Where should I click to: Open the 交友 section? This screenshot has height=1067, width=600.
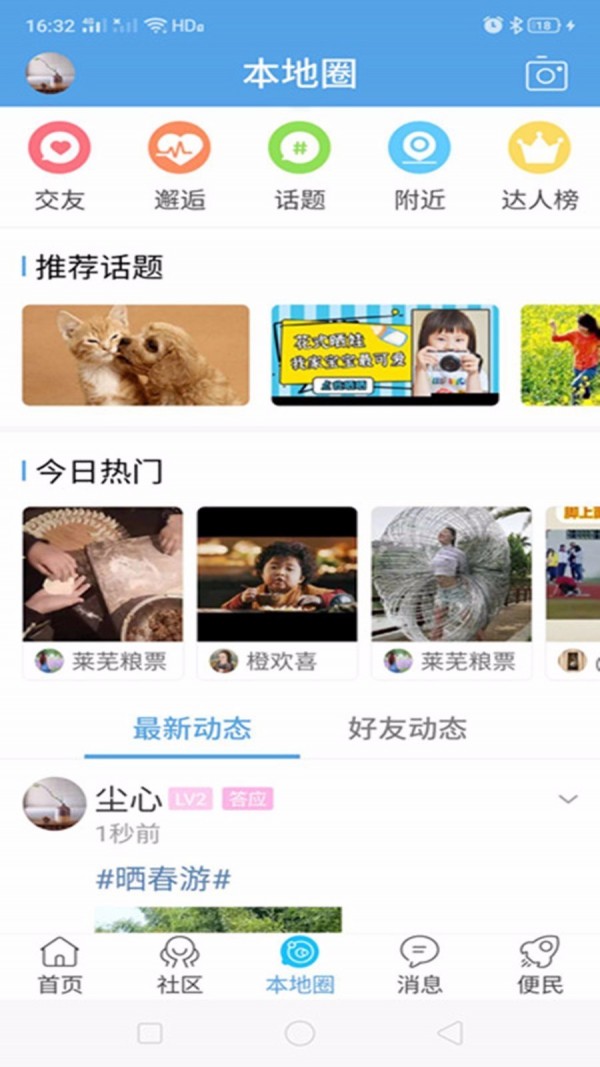click(x=60, y=167)
